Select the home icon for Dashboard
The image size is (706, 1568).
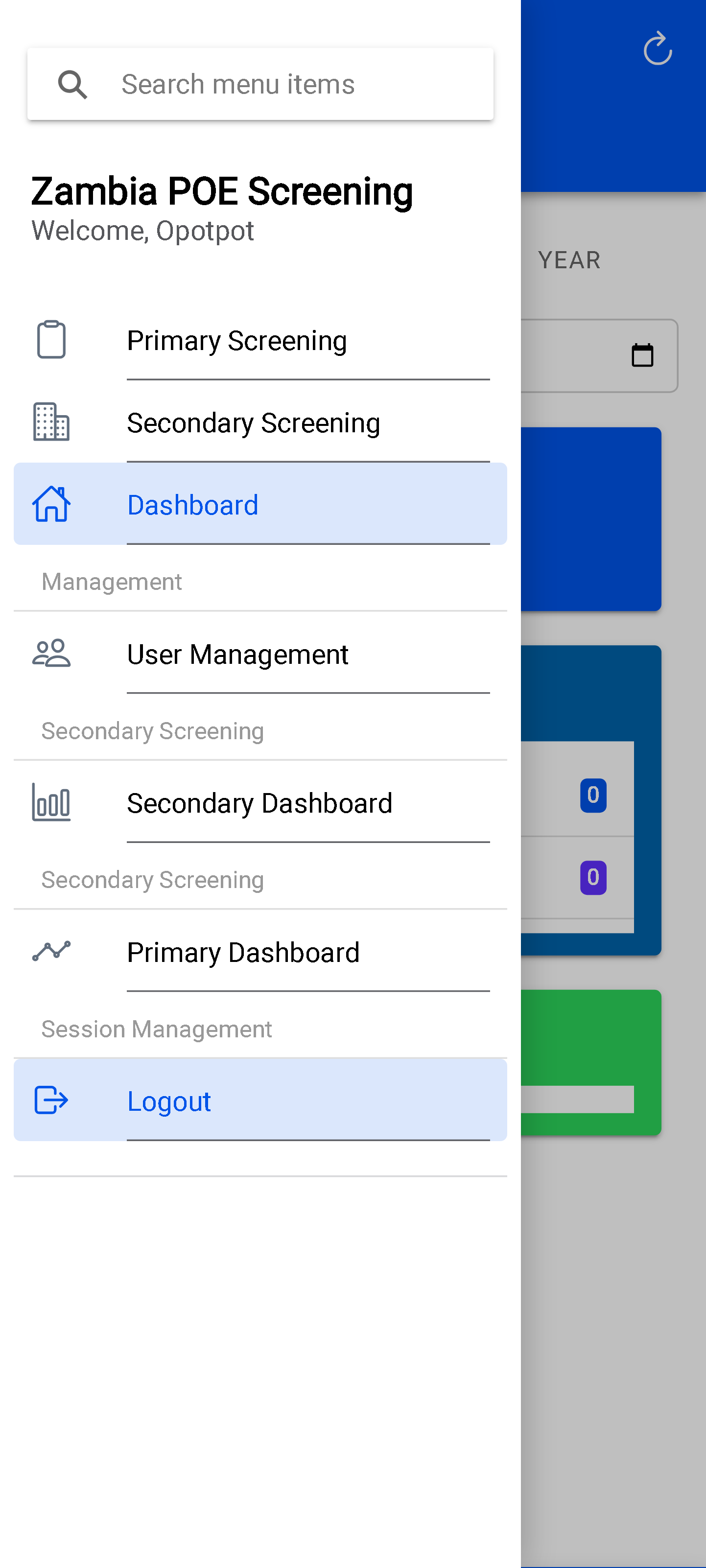[51, 503]
